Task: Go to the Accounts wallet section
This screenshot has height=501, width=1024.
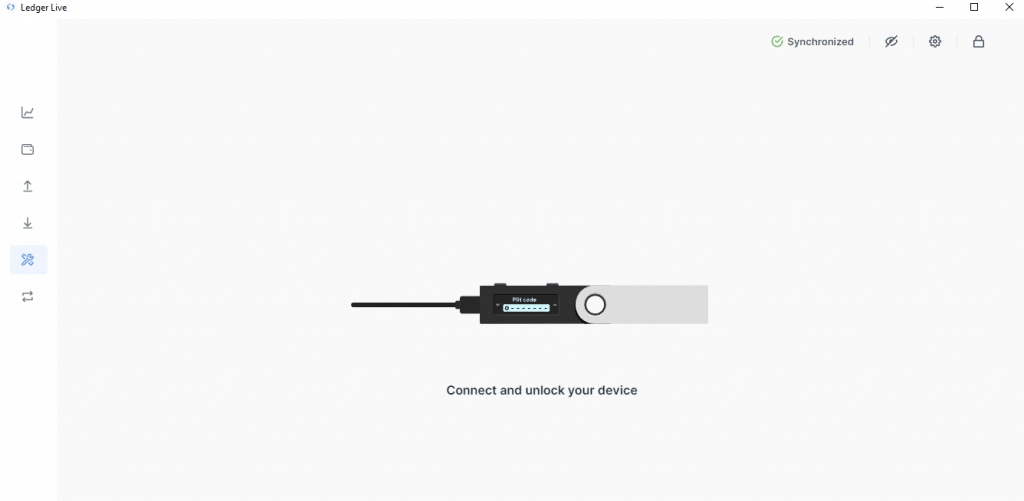Action: point(28,150)
